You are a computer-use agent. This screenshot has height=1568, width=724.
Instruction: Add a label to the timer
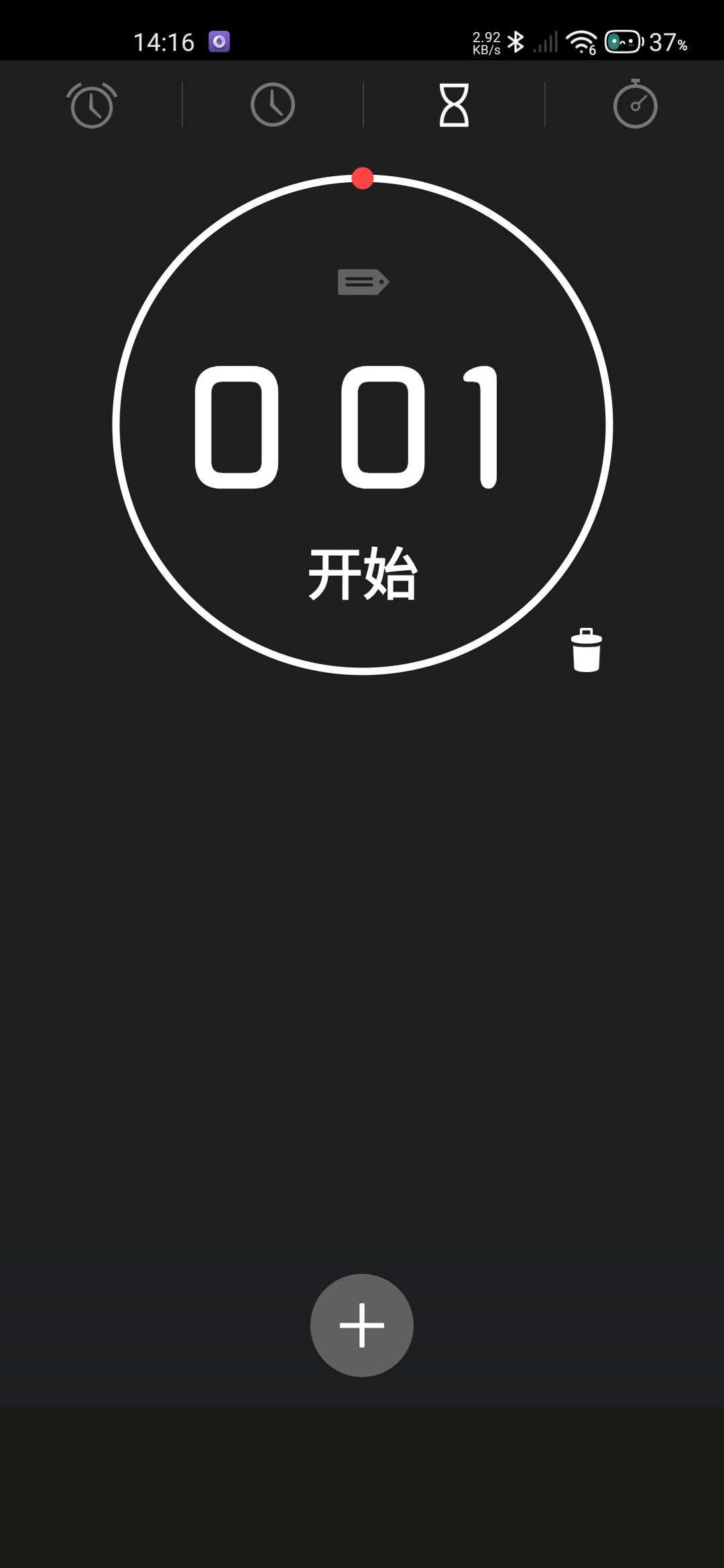click(x=363, y=282)
